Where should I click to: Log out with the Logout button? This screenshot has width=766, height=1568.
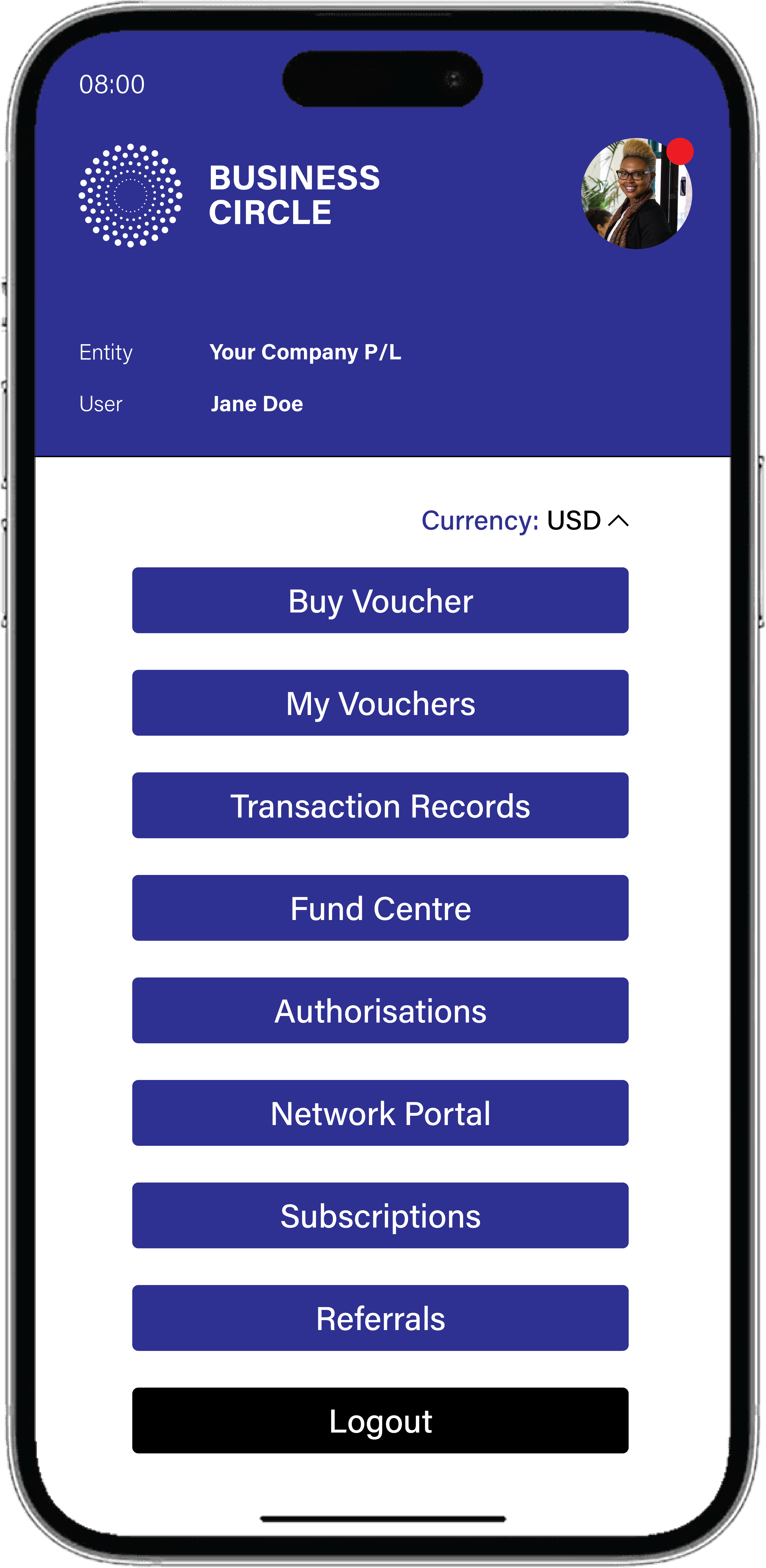380,1421
